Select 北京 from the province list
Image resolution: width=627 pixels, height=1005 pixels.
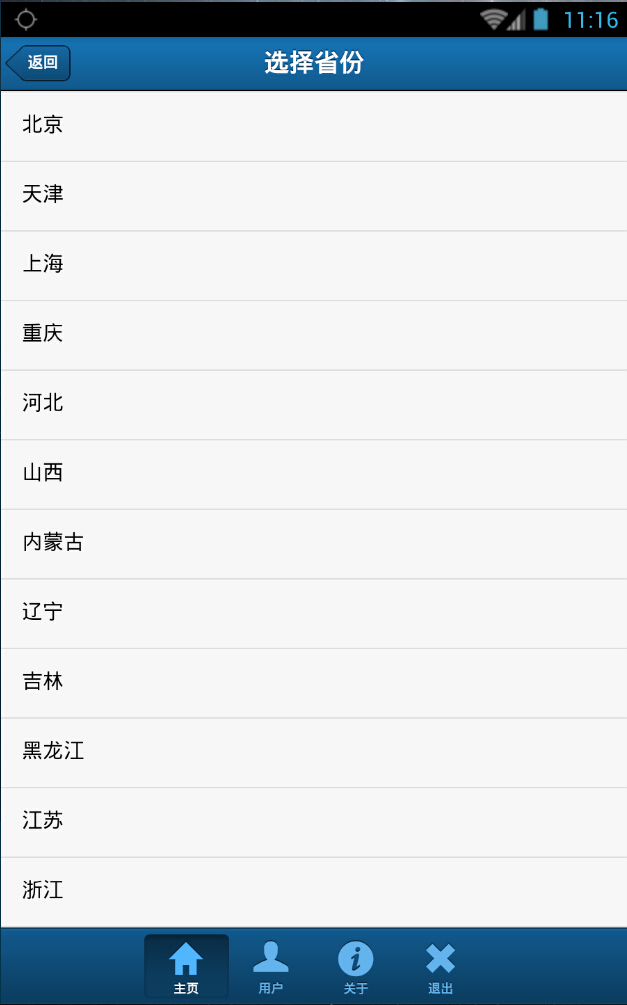(313, 125)
